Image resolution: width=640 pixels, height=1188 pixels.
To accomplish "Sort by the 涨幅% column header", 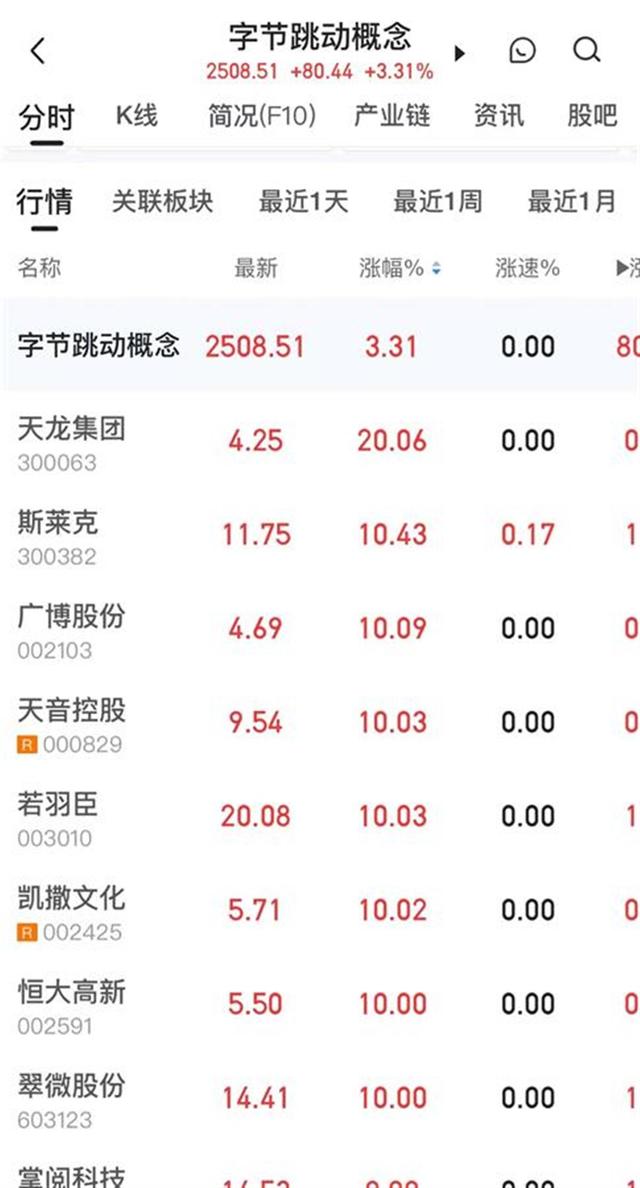I will point(399,268).
